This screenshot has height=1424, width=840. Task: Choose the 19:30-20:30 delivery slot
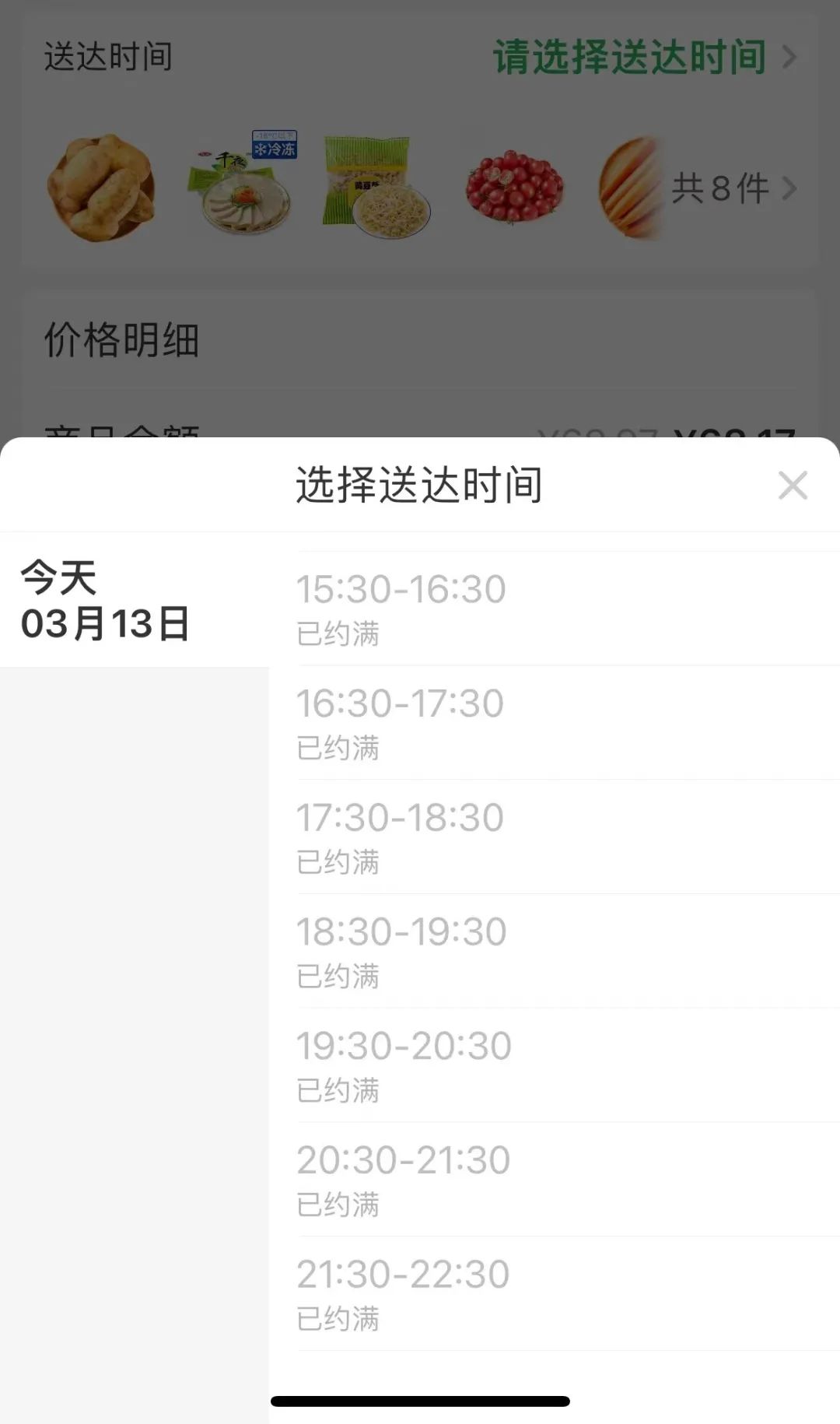click(x=554, y=1065)
